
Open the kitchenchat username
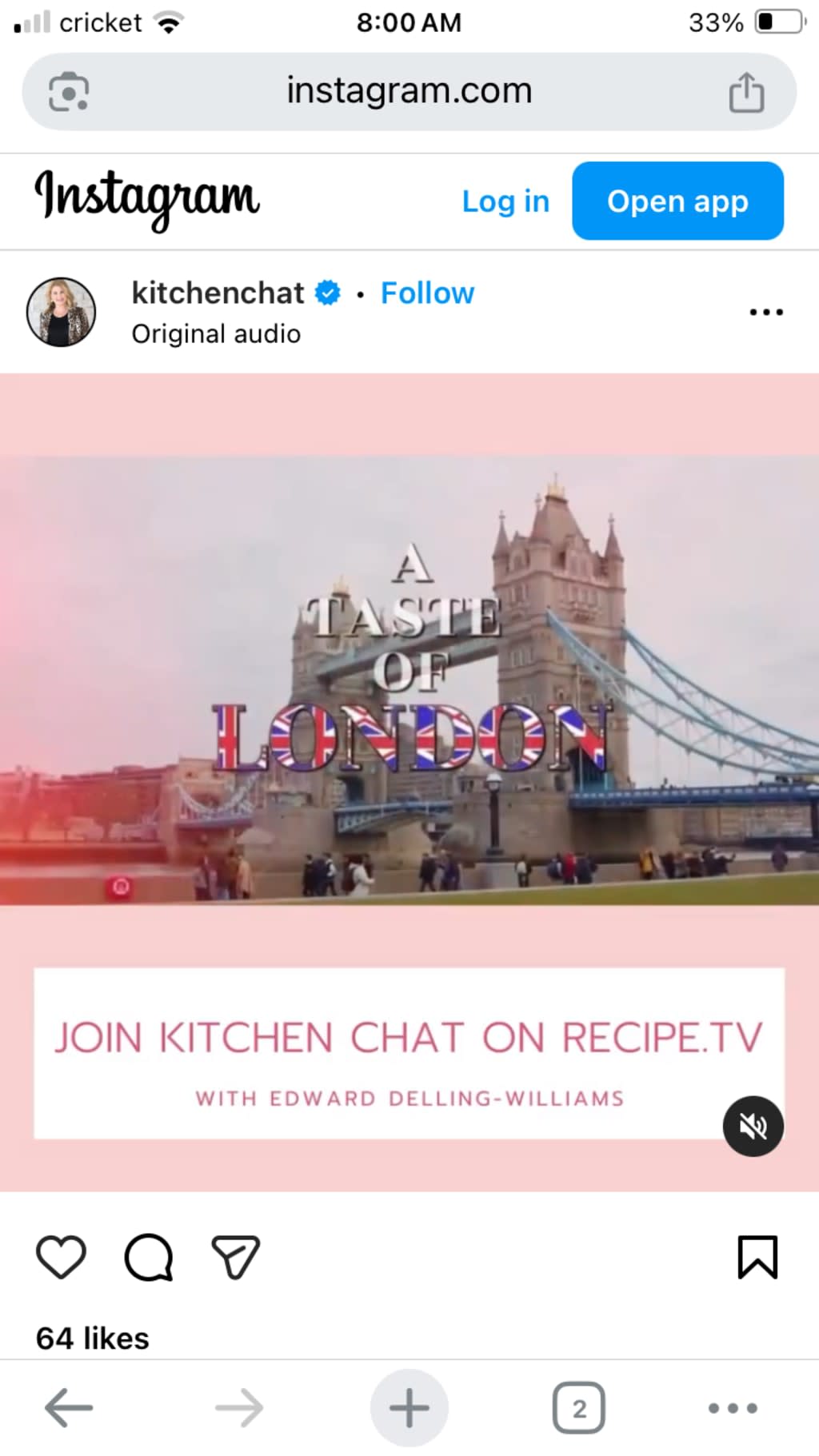click(x=218, y=293)
